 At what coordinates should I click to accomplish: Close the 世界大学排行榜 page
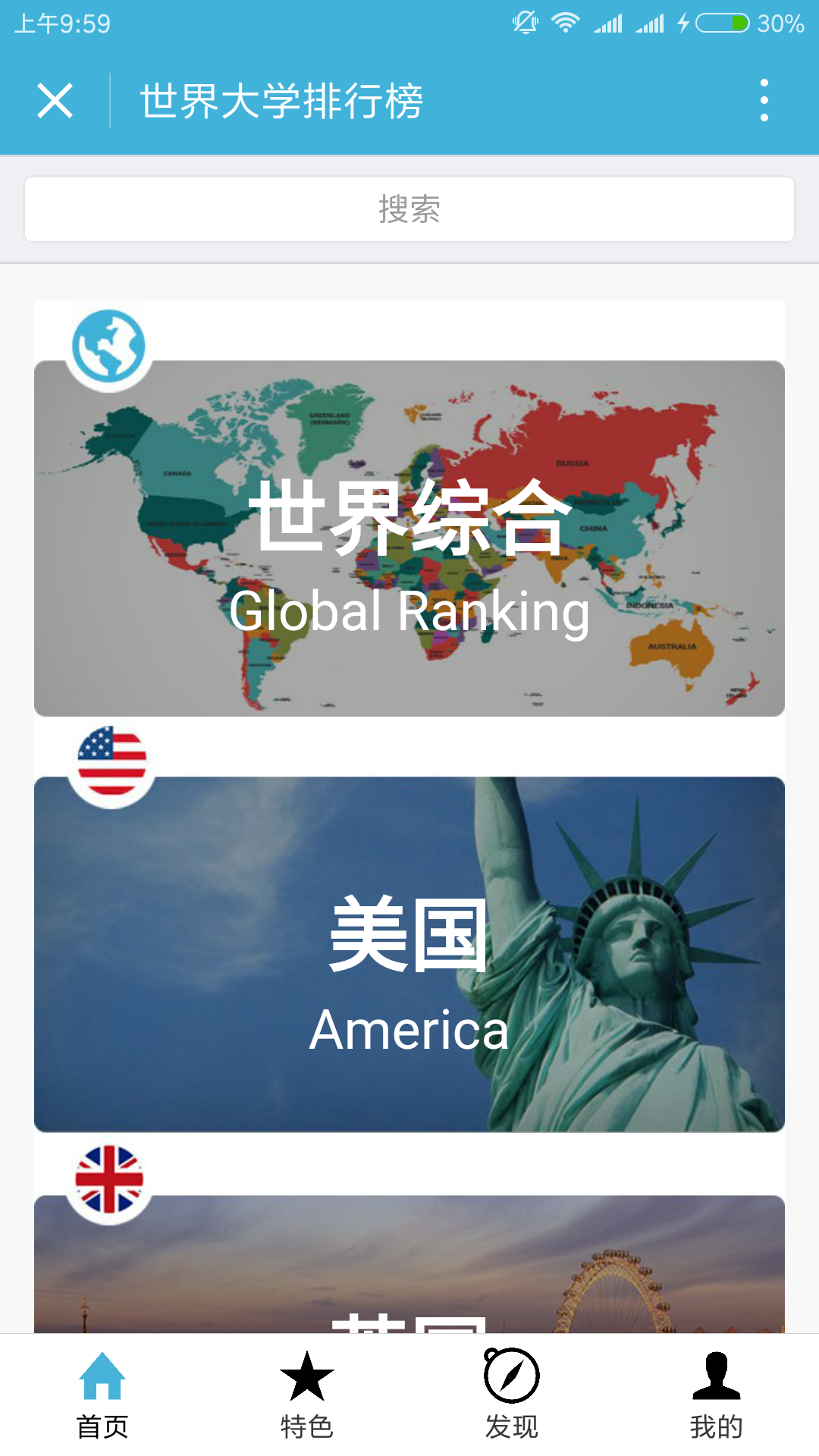click(x=55, y=101)
